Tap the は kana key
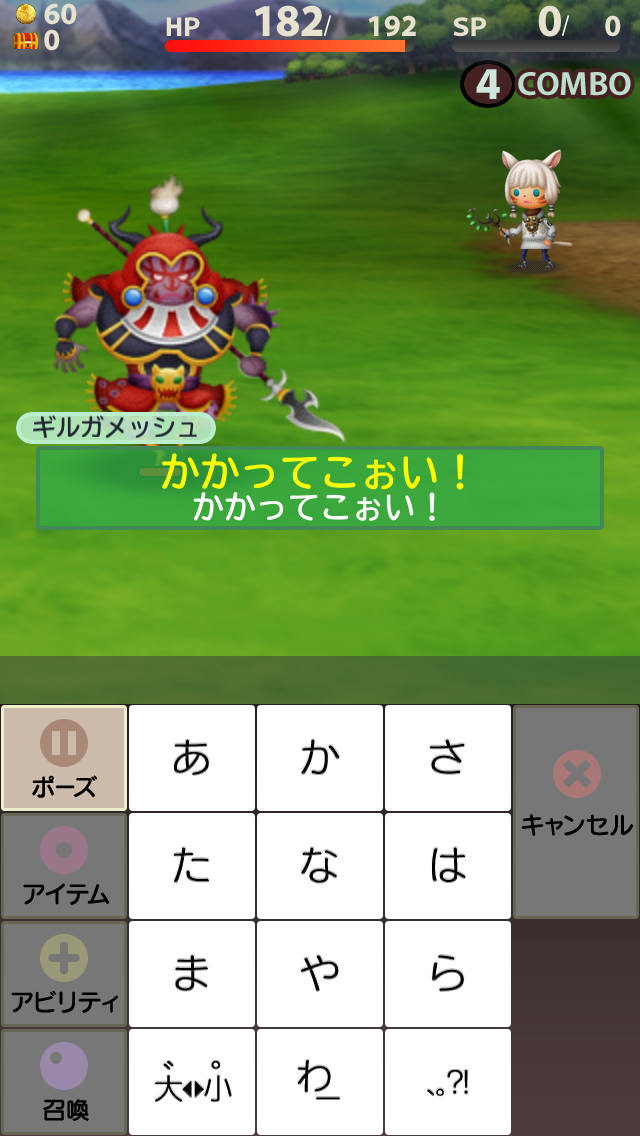This screenshot has height=1136, width=640. (x=448, y=866)
